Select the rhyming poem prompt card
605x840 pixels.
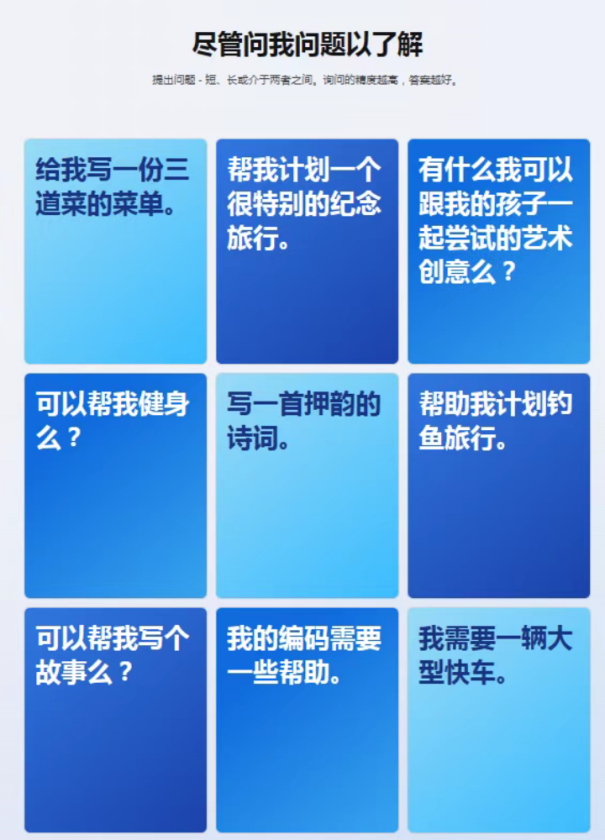(307, 485)
